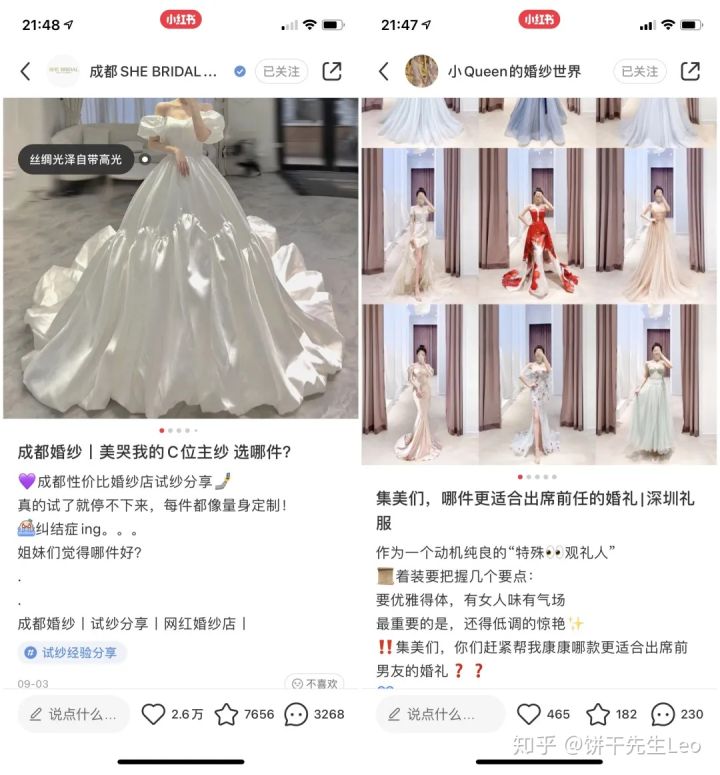The image size is (720, 775).
Task: Share the 成都 SHE BRIDAL post
Action: pyautogui.click(x=331, y=71)
